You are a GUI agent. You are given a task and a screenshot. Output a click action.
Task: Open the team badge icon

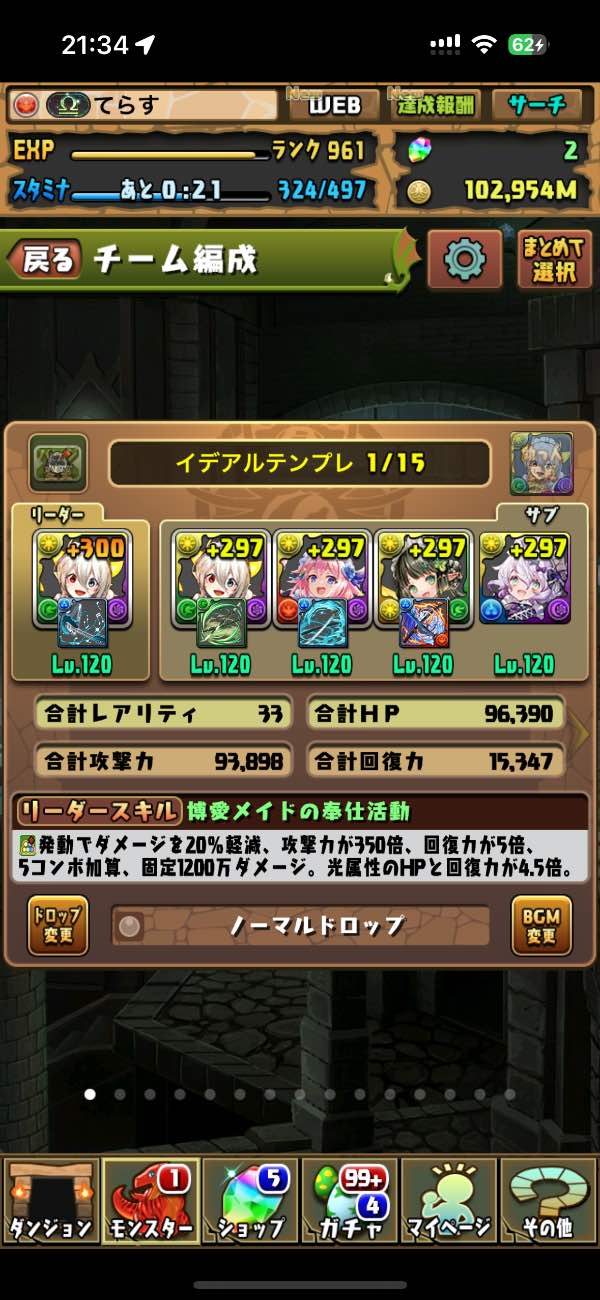click(x=58, y=463)
